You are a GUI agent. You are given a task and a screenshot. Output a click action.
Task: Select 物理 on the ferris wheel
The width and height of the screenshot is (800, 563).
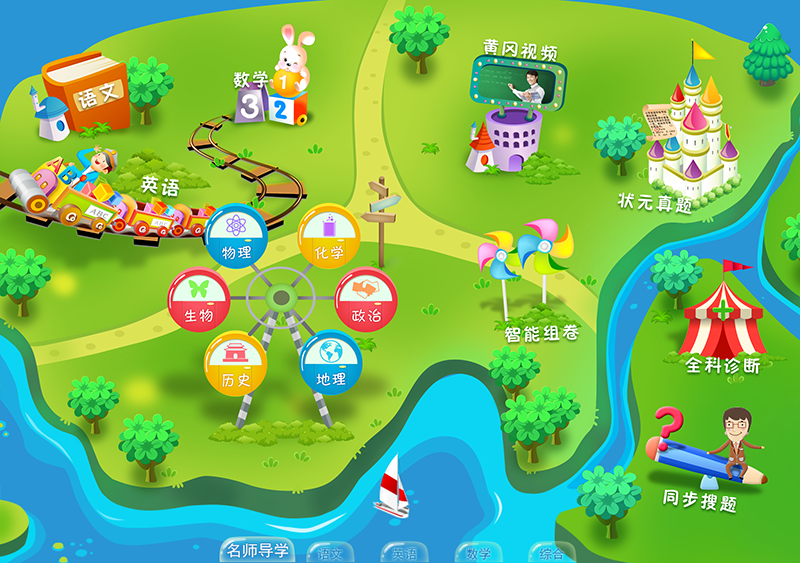point(236,236)
